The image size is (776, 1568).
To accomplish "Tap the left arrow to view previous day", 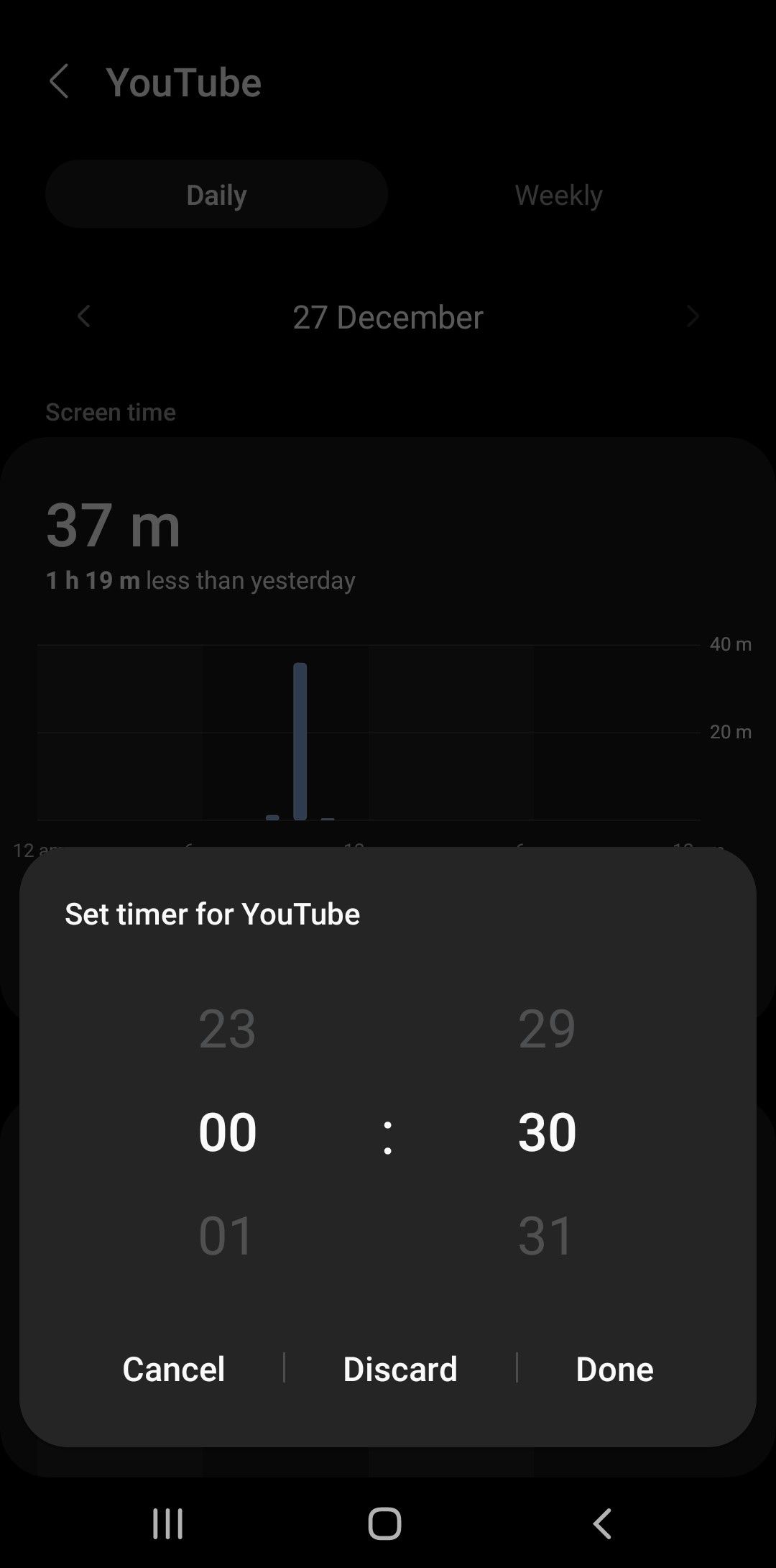I will tap(84, 316).
